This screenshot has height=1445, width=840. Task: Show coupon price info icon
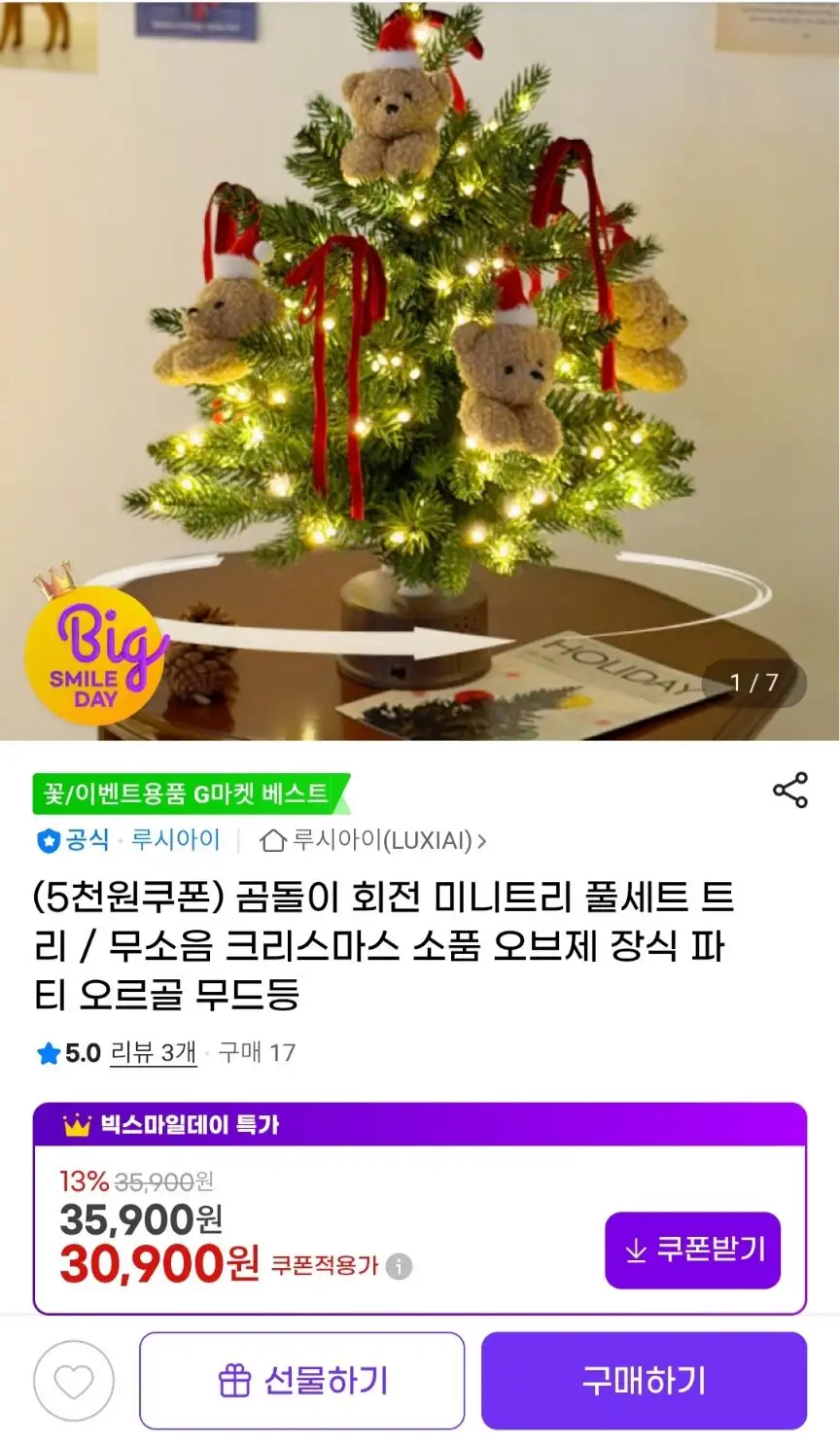[x=399, y=1266]
